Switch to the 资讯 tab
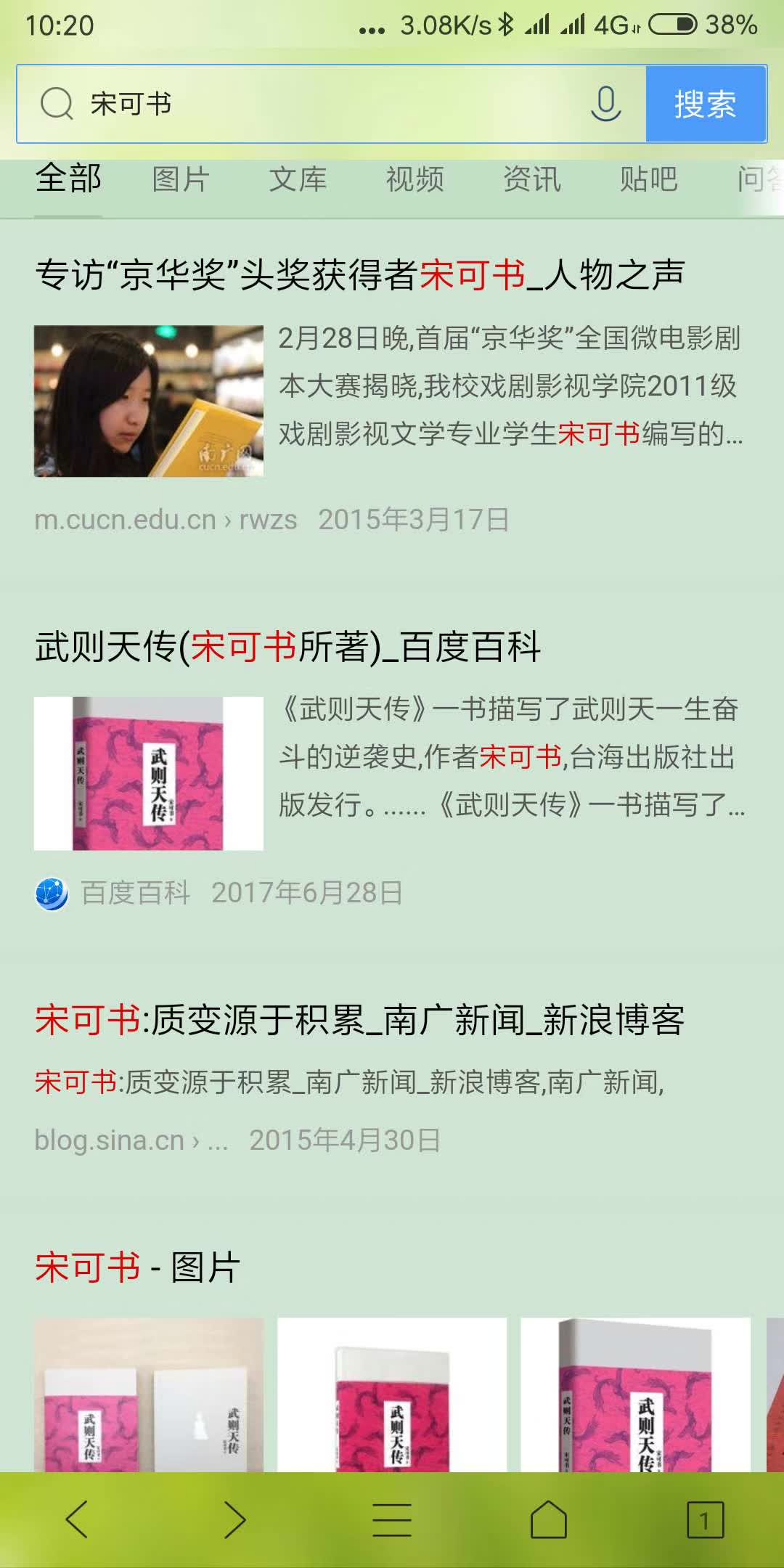This screenshot has width=784, height=1568. pyautogui.click(x=532, y=179)
